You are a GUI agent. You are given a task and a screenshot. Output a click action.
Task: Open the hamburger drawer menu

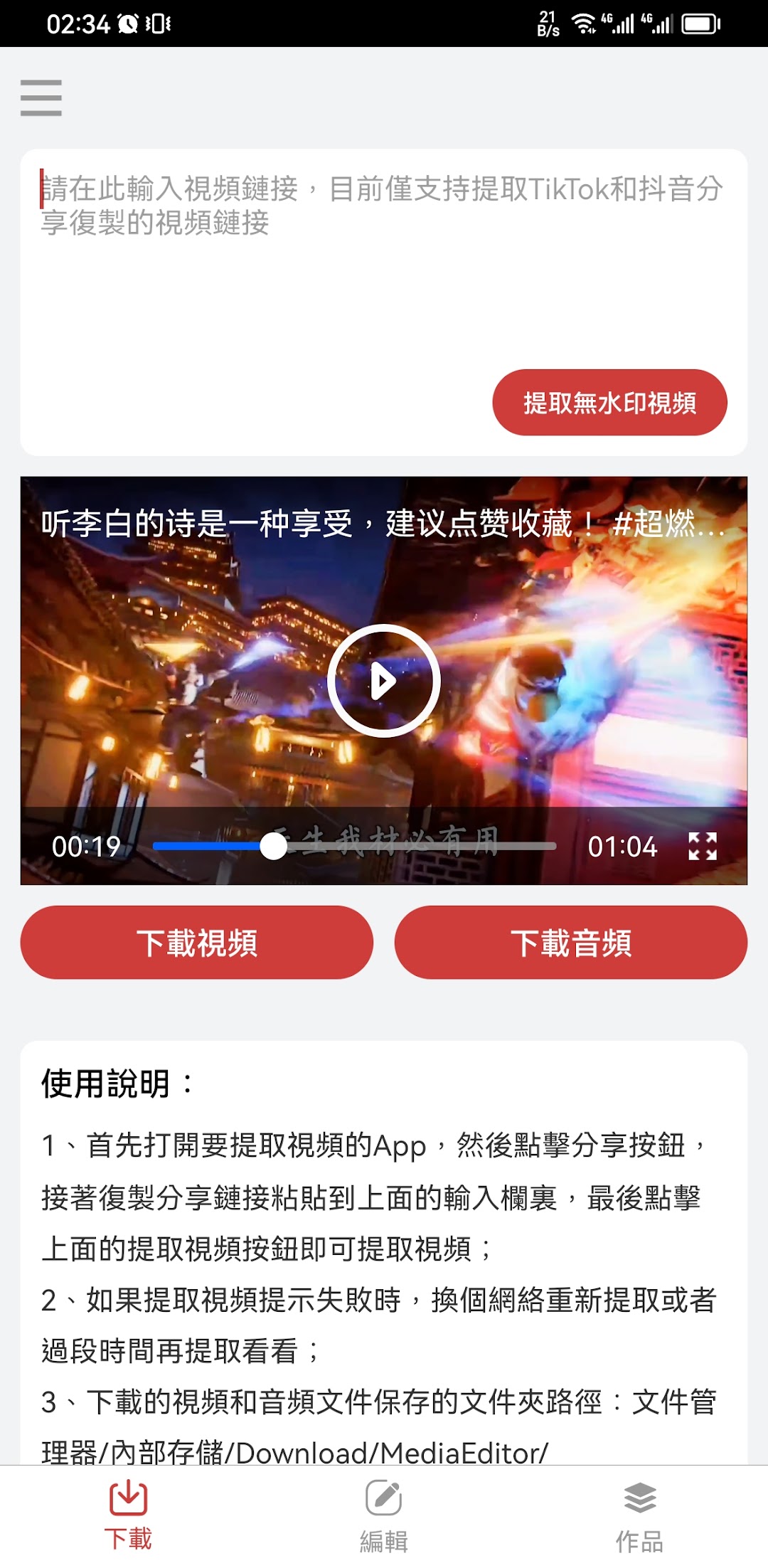(x=41, y=97)
